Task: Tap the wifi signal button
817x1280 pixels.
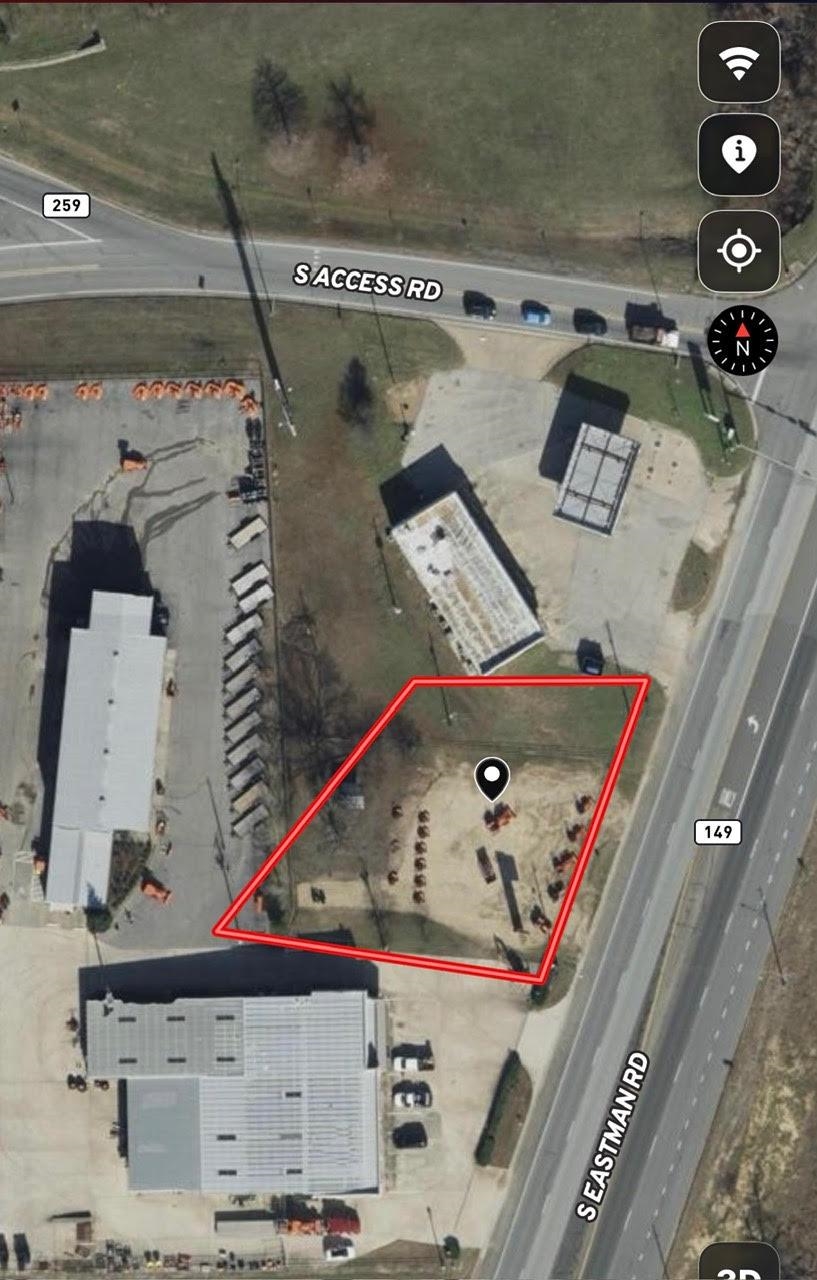Action: (739, 62)
